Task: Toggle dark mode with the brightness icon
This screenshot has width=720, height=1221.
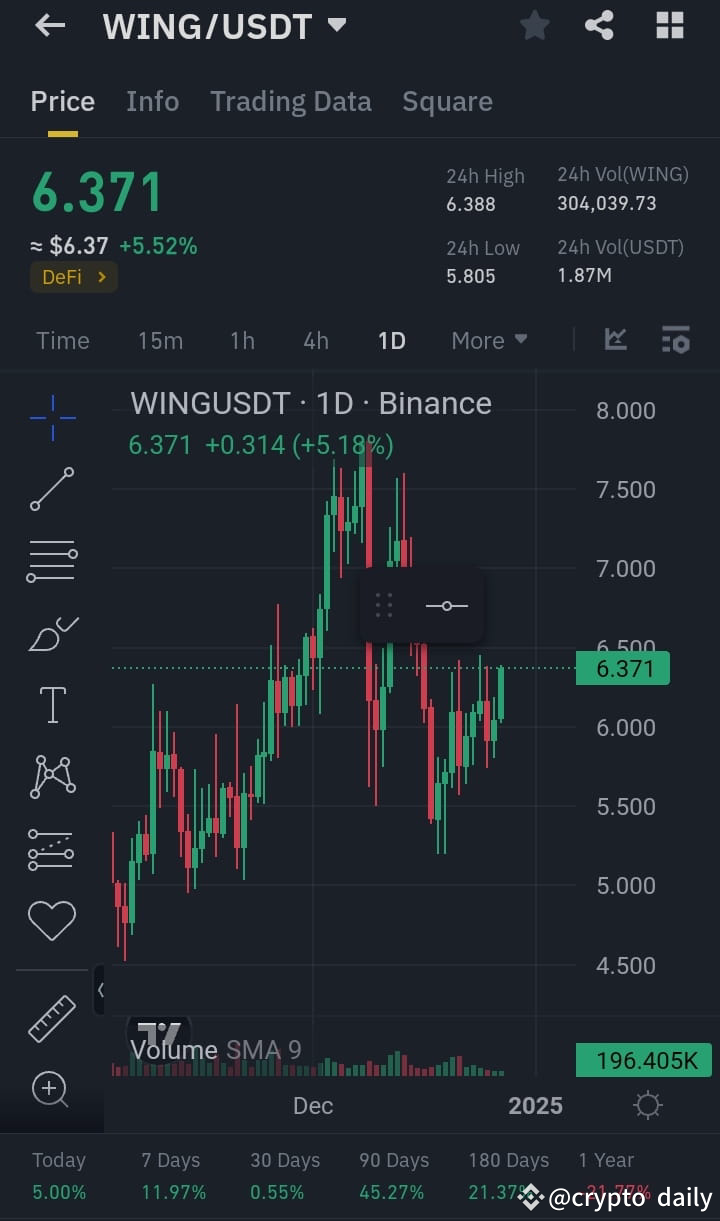Action: [647, 1105]
